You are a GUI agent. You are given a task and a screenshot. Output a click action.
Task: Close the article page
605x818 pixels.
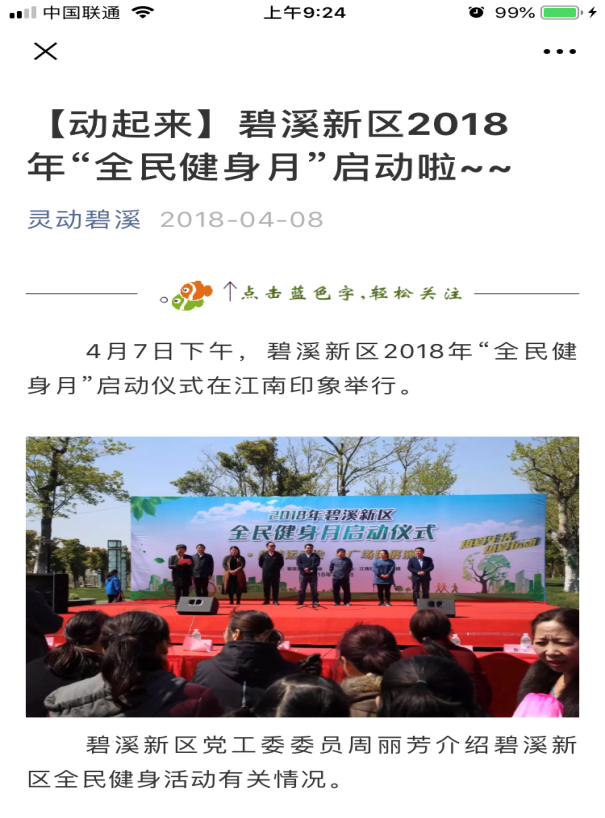pyautogui.click(x=45, y=51)
